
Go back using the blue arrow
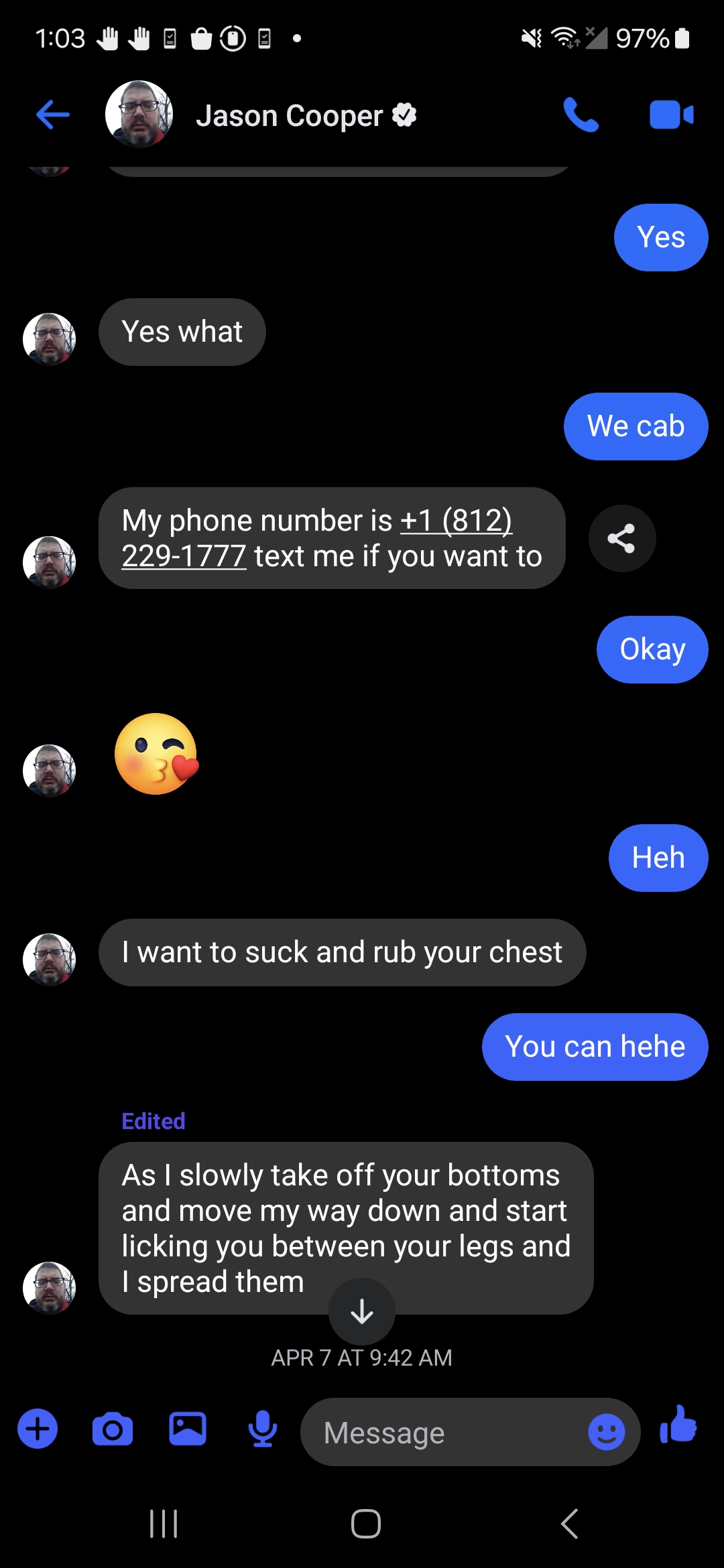click(53, 115)
